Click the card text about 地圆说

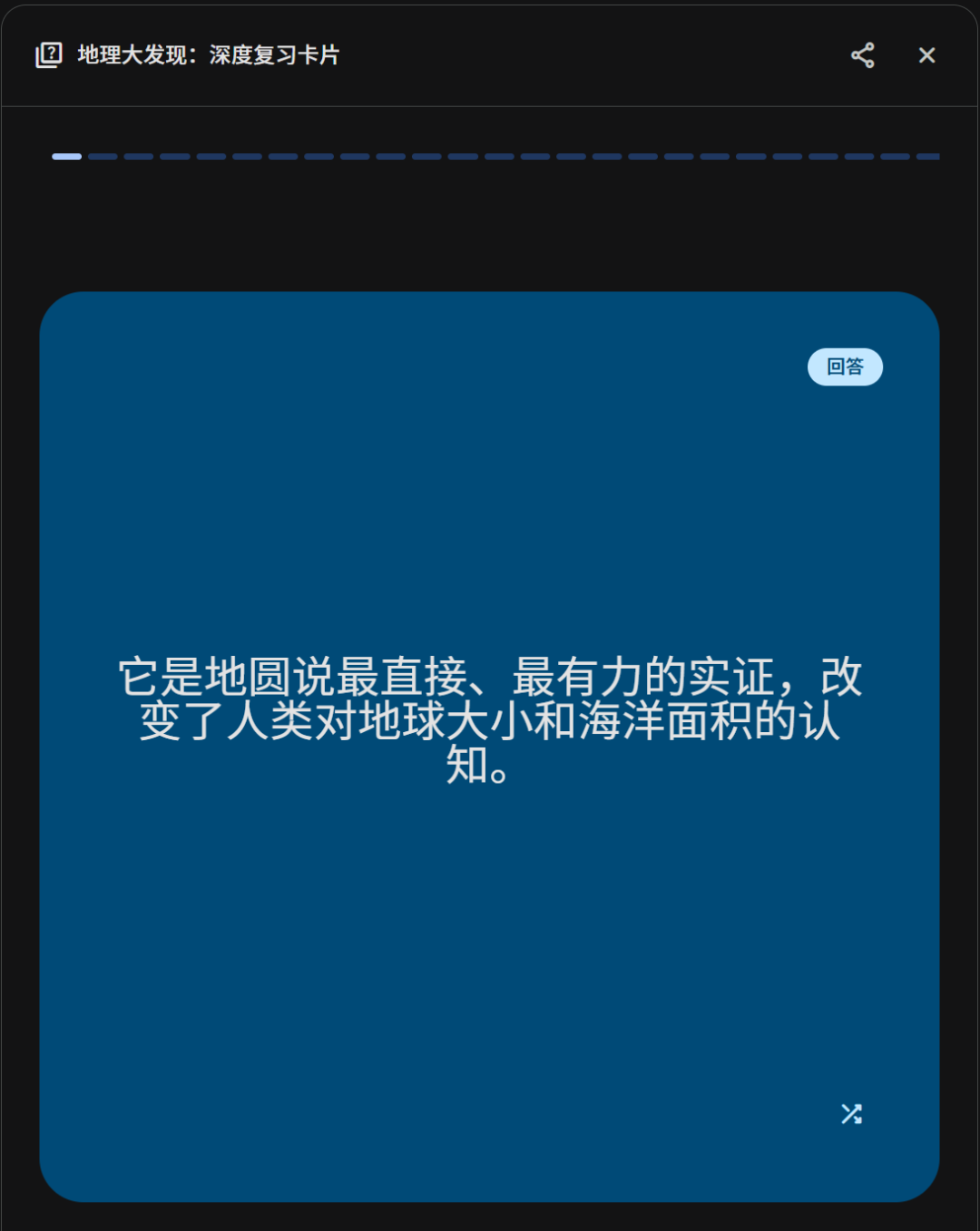(490, 721)
